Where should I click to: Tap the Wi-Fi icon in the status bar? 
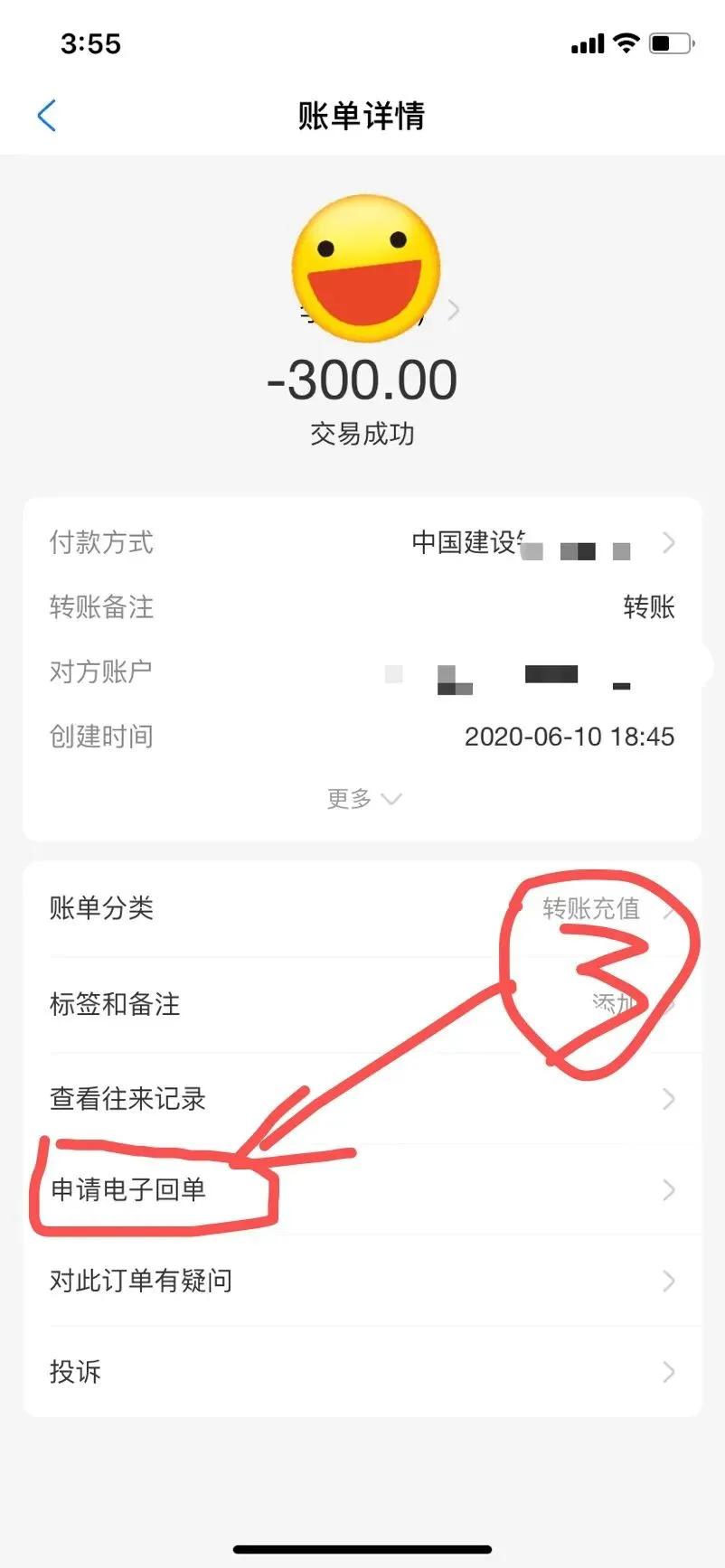click(626, 42)
